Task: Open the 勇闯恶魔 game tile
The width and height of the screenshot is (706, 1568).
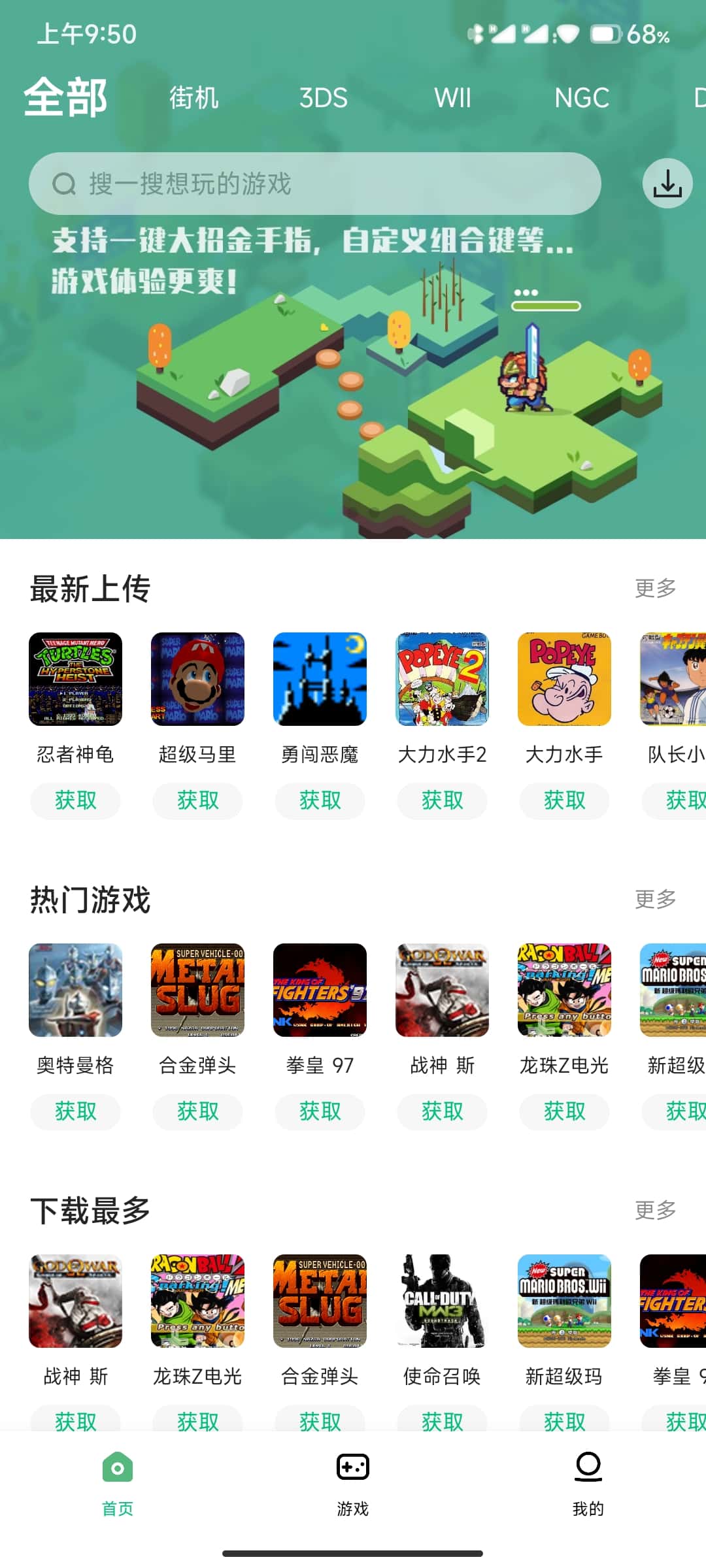Action: (320, 679)
